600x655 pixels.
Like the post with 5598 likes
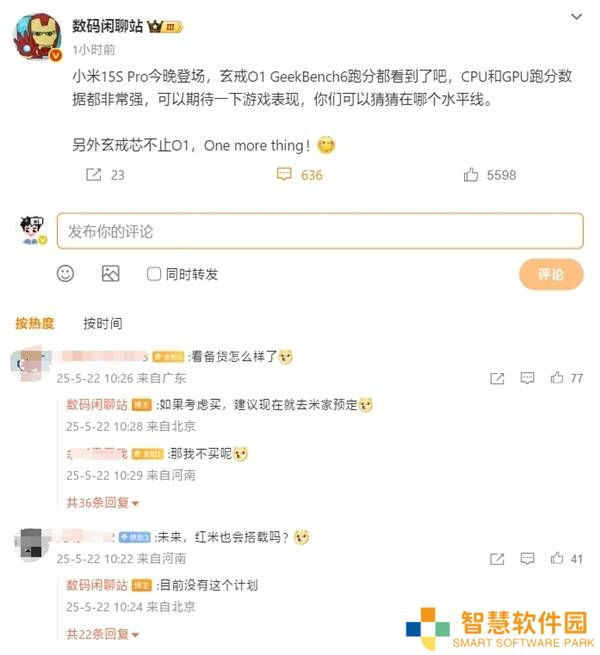coord(471,175)
